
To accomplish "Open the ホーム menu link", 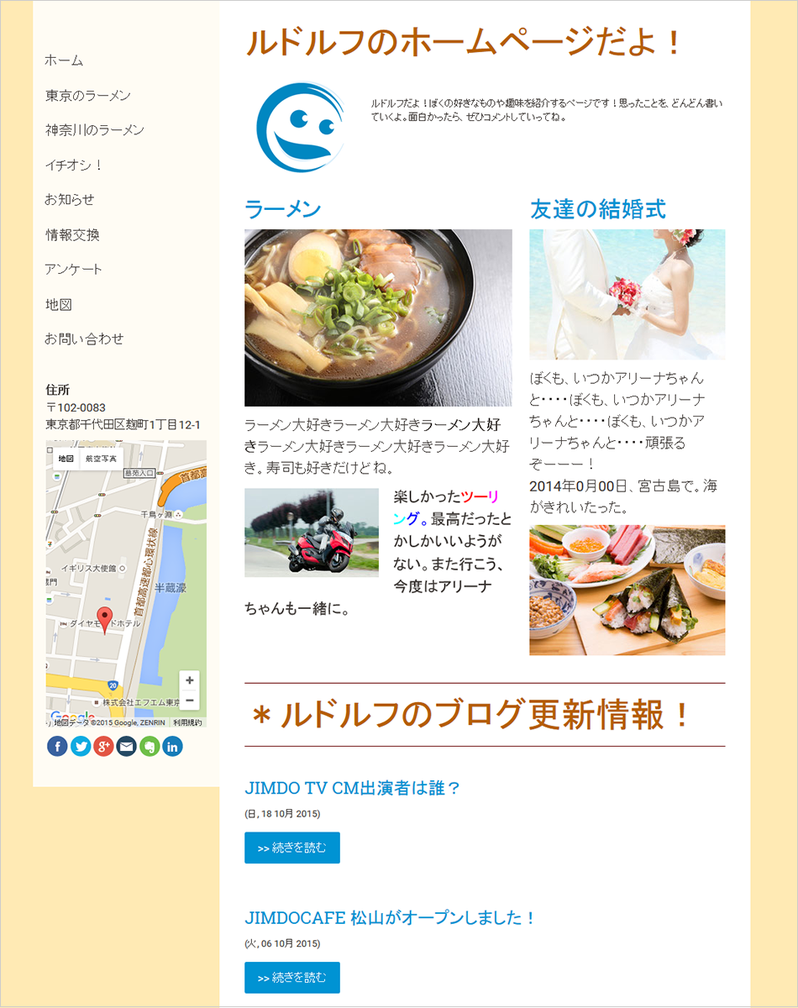I will 64,61.
